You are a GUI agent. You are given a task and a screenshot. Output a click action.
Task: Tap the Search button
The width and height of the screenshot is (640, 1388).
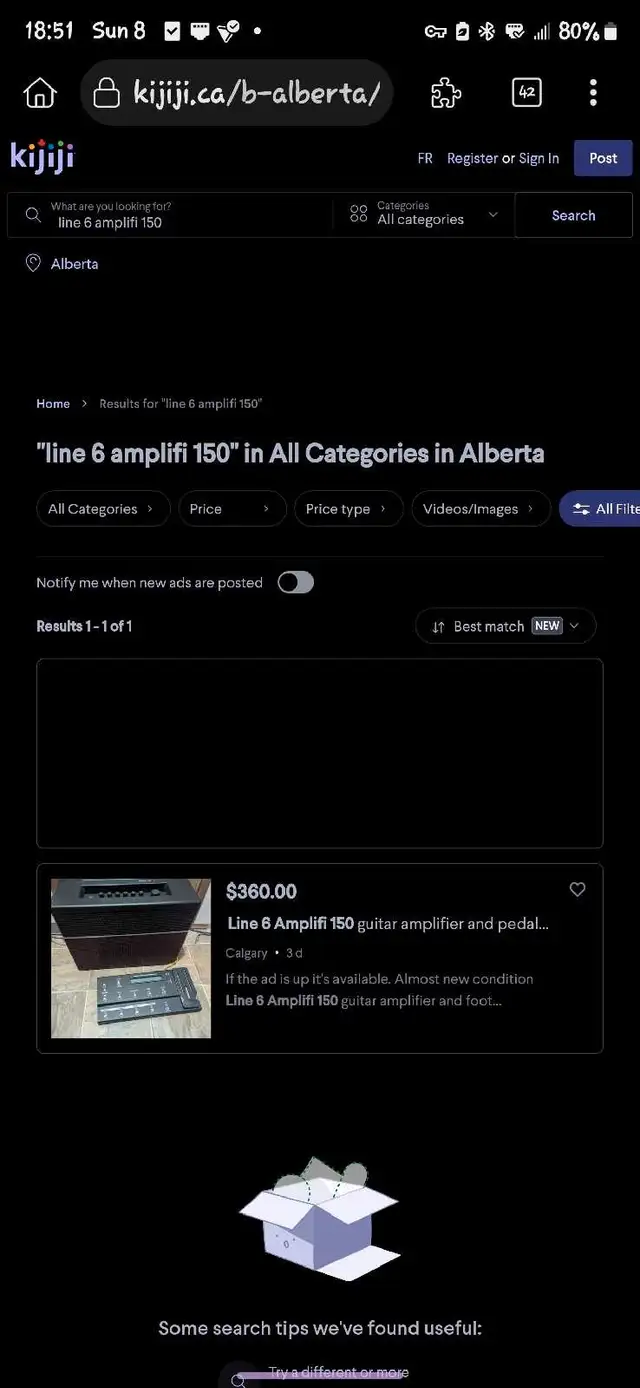pos(573,215)
